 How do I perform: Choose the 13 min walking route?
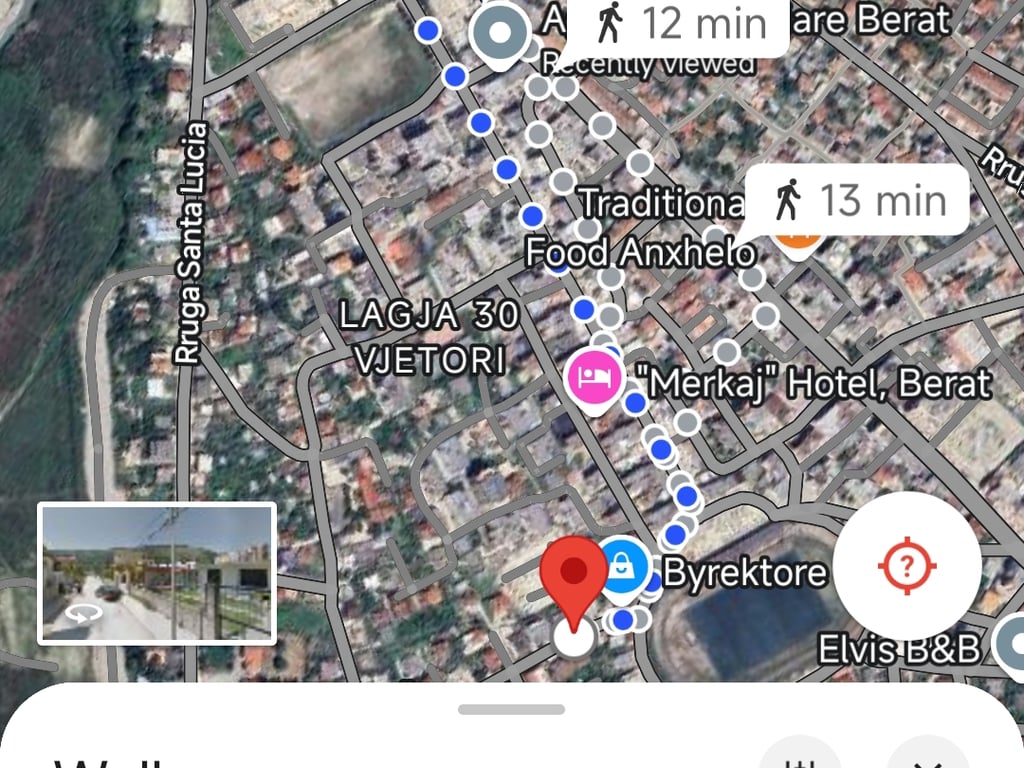point(859,200)
